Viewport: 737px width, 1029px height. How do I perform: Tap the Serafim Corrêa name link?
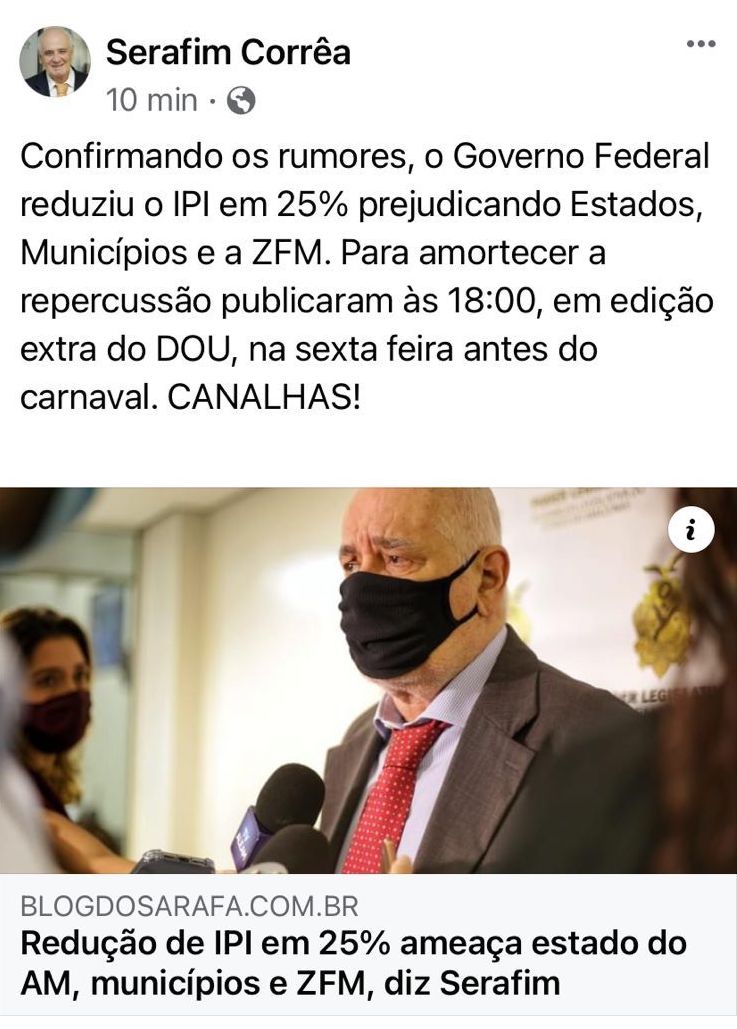click(x=228, y=52)
